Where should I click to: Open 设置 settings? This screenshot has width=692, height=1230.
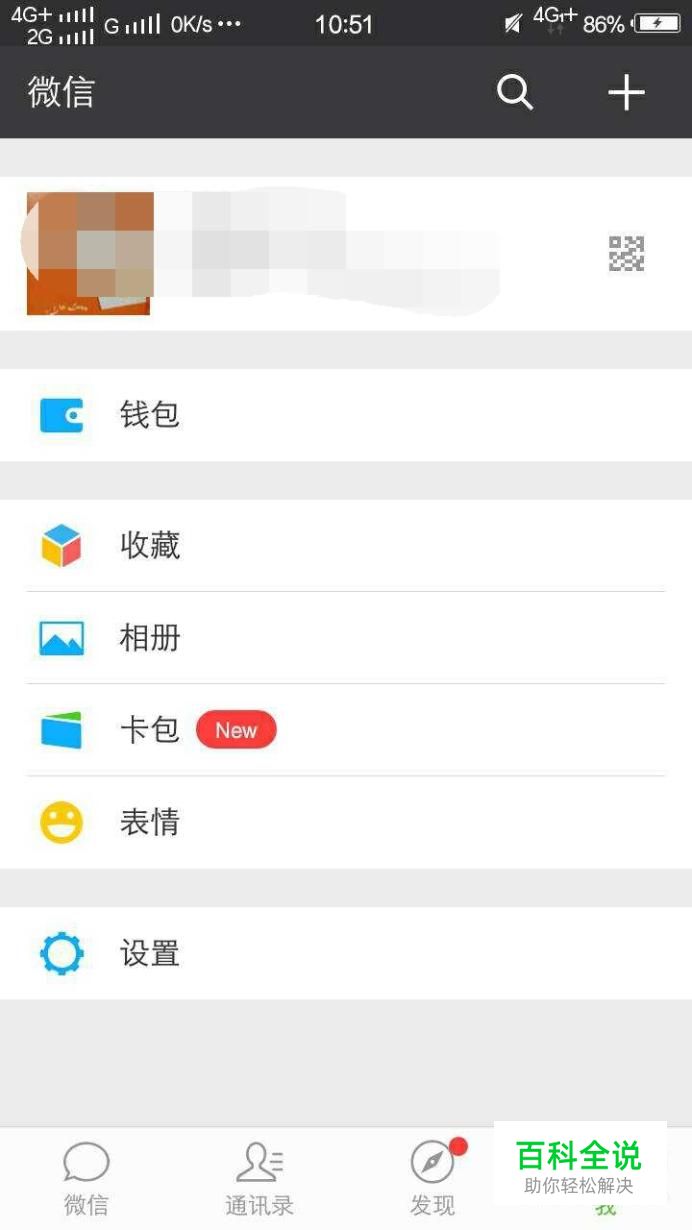(346, 953)
